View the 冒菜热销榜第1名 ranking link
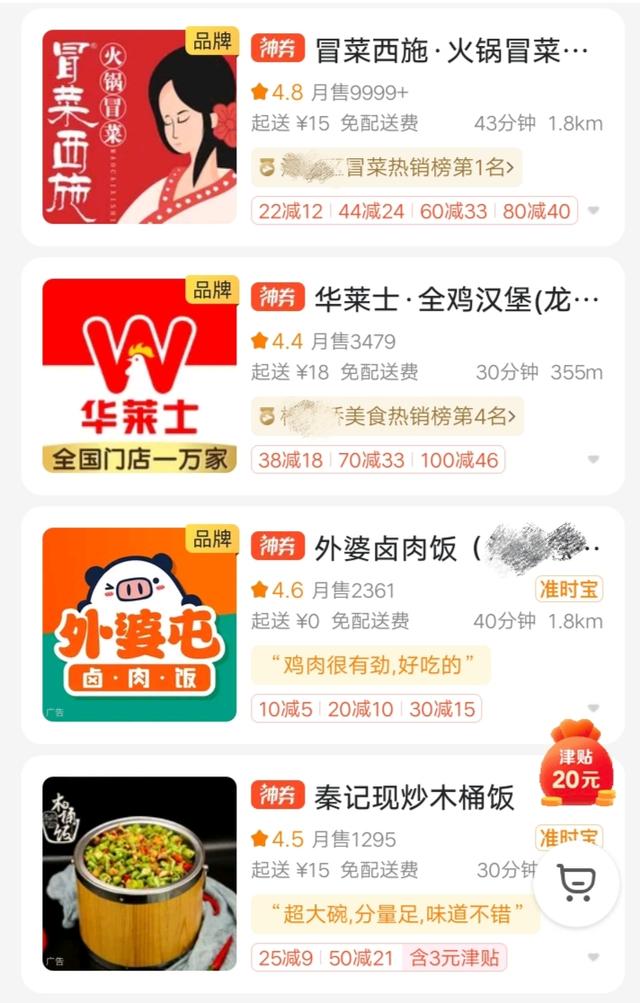Image resolution: width=640 pixels, height=1003 pixels. (x=387, y=167)
